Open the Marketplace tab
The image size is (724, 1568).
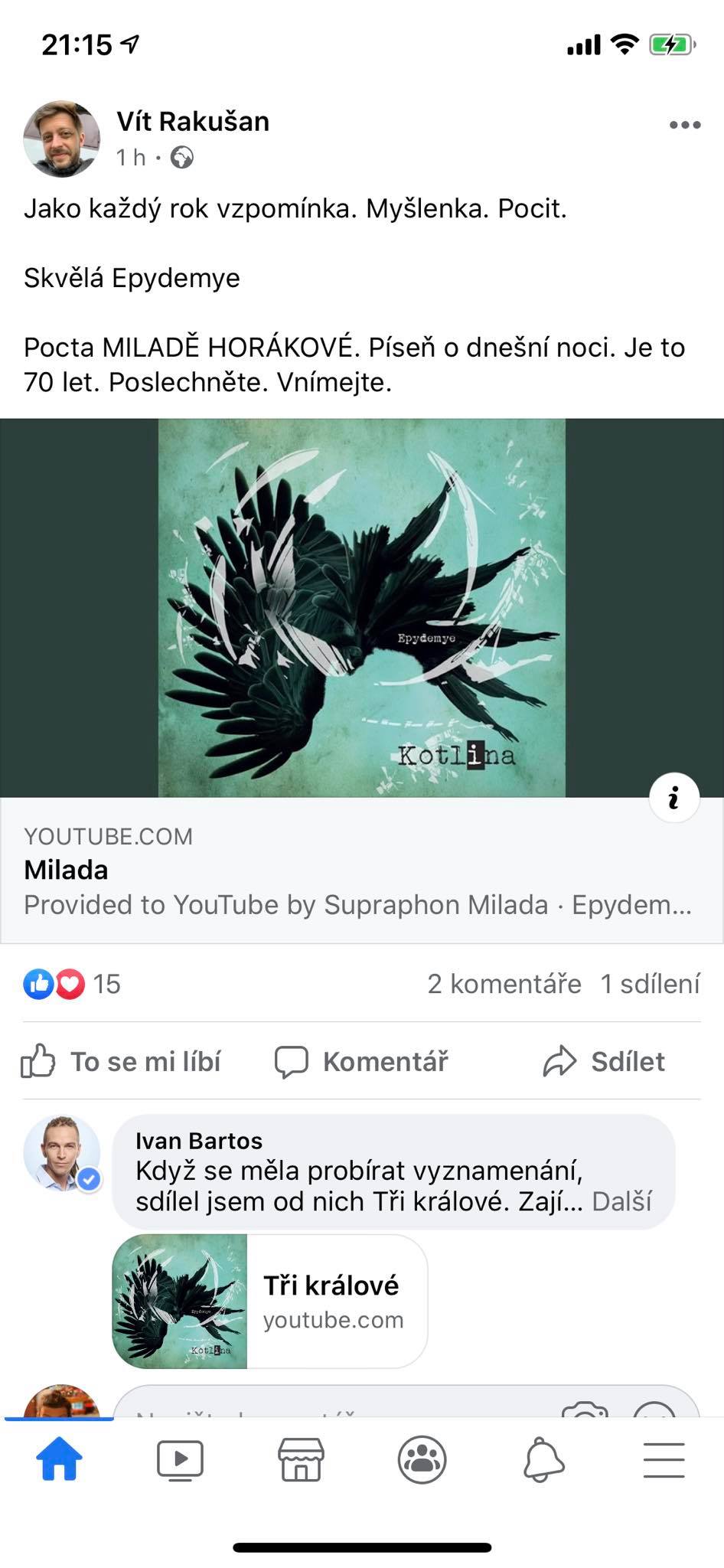pos(301,1459)
